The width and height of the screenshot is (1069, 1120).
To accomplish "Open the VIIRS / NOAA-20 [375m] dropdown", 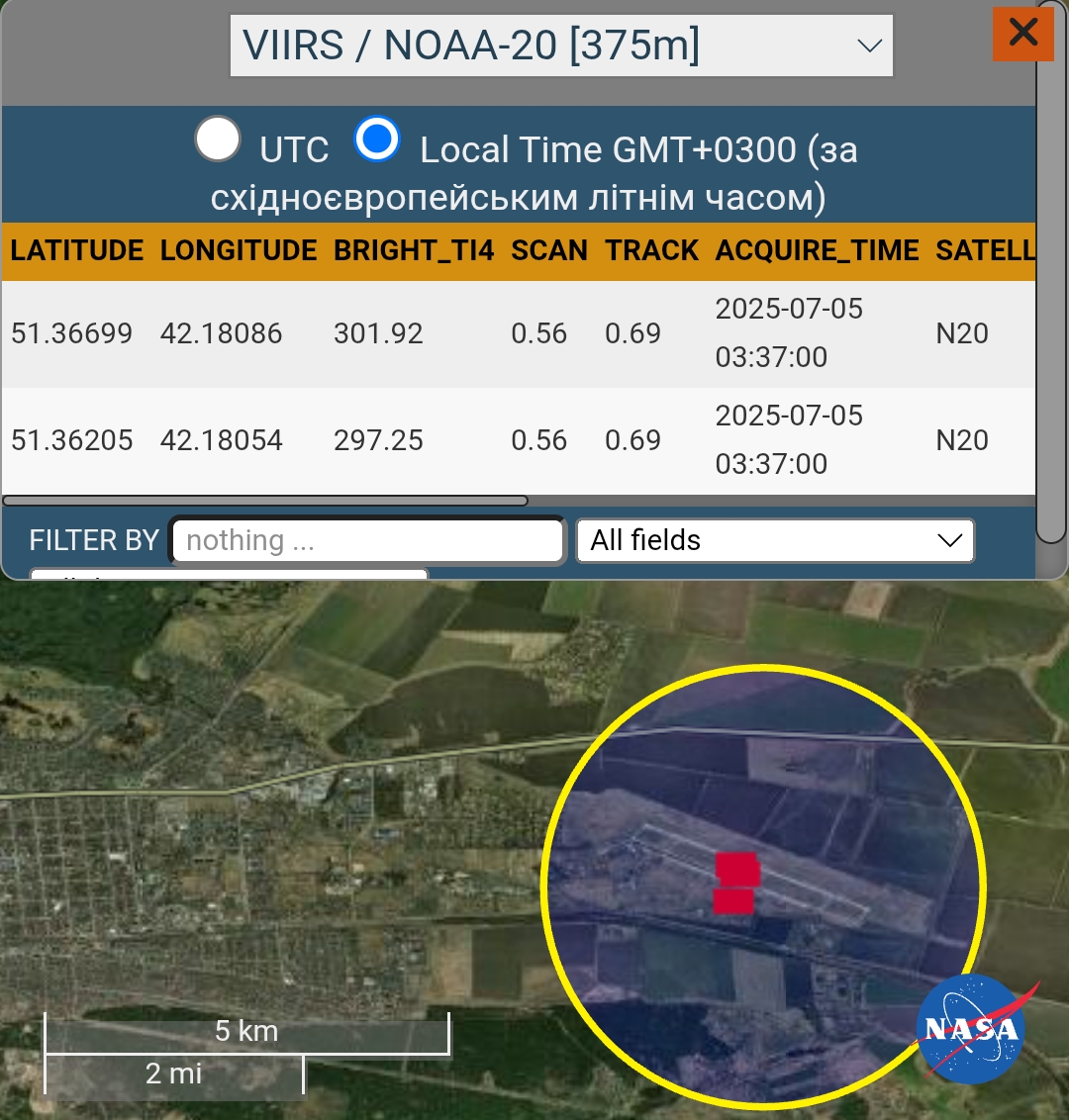I will (561, 46).
